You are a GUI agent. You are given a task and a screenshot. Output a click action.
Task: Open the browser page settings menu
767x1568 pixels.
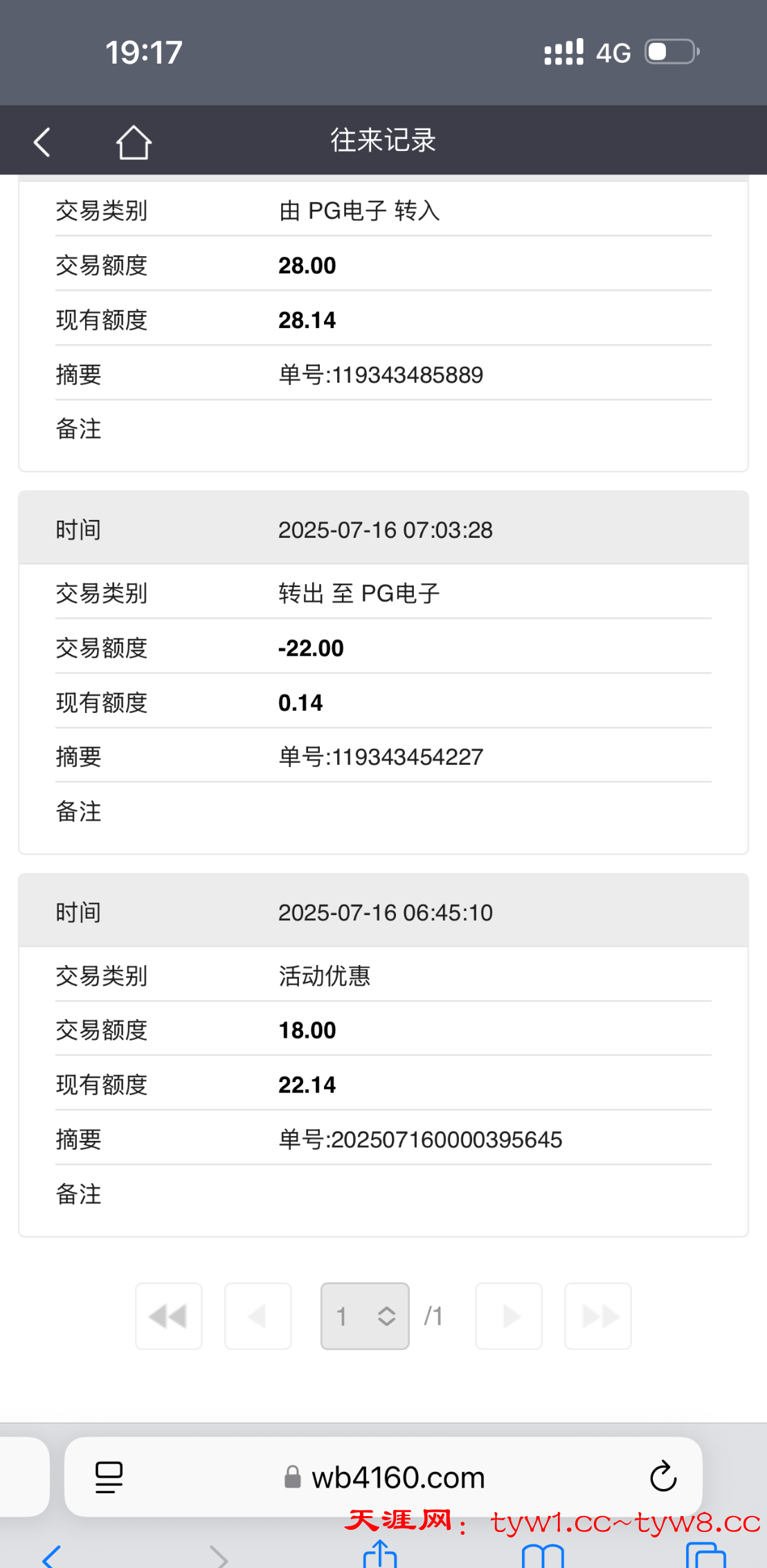pyautogui.click(x=109, y=1477)
